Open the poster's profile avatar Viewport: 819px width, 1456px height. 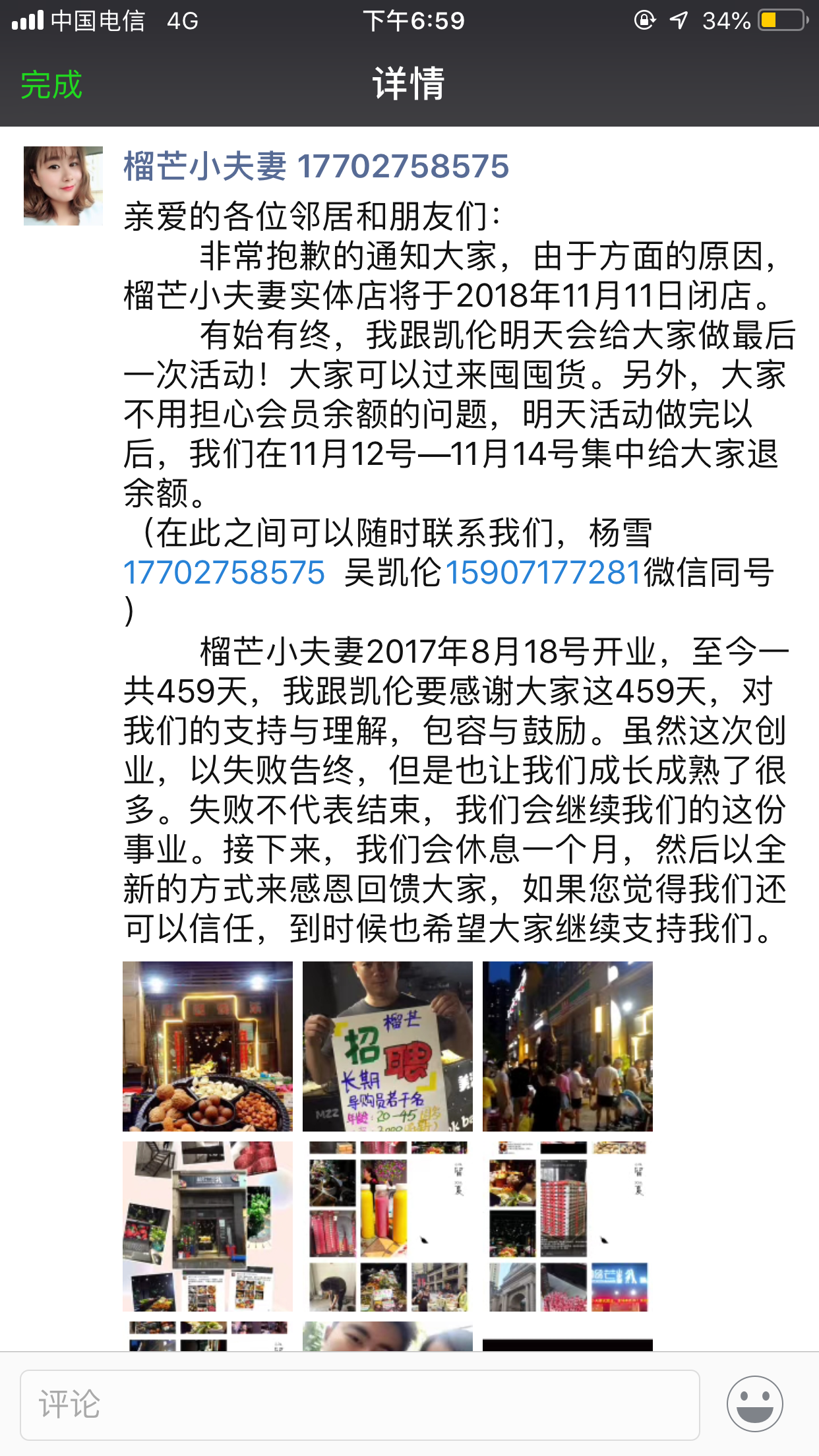pos(63,186)
